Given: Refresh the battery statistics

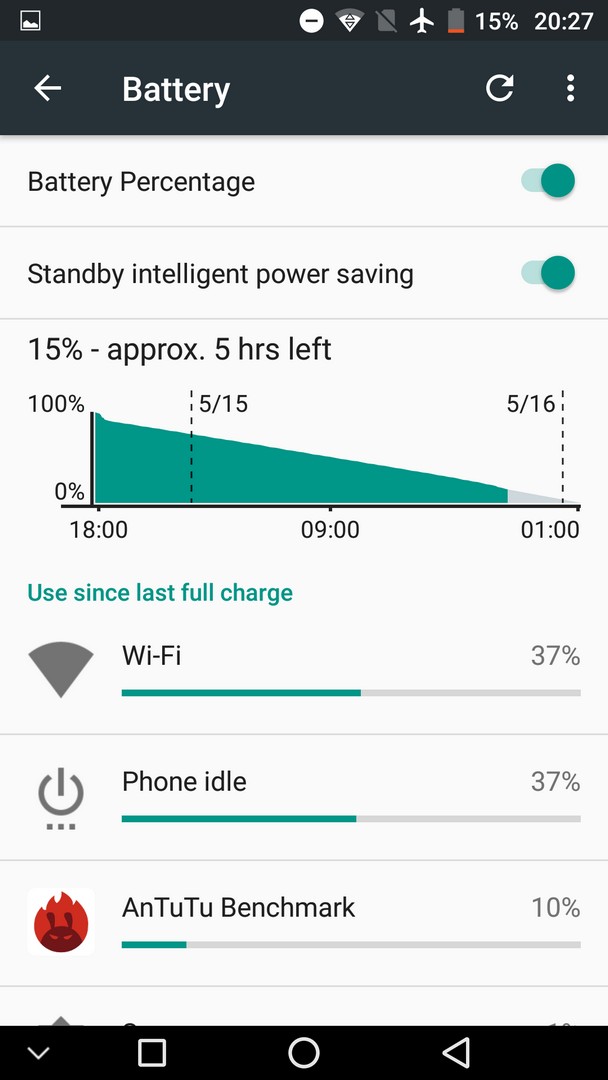Looking at the screenshot, I should pyautogui.click(x=499, y=88).
